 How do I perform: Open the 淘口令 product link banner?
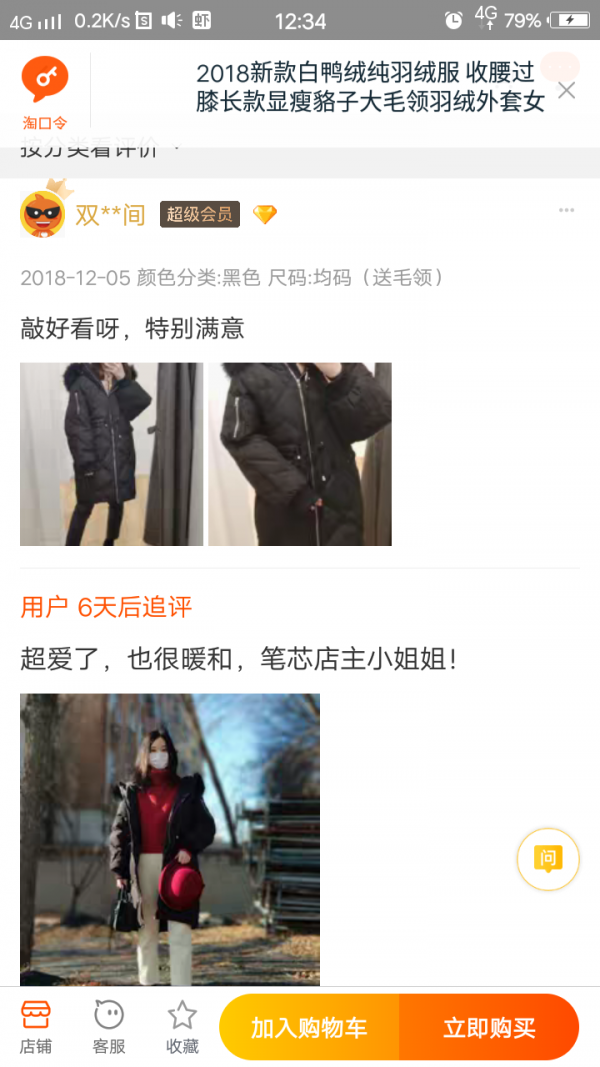click(x=369, y=87)
